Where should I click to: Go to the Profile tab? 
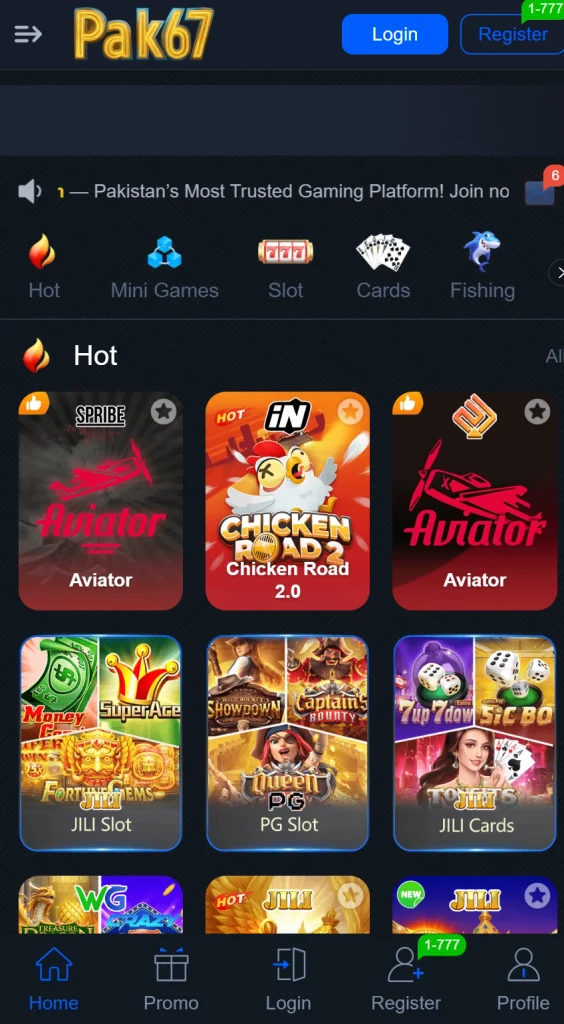[523, 980]
